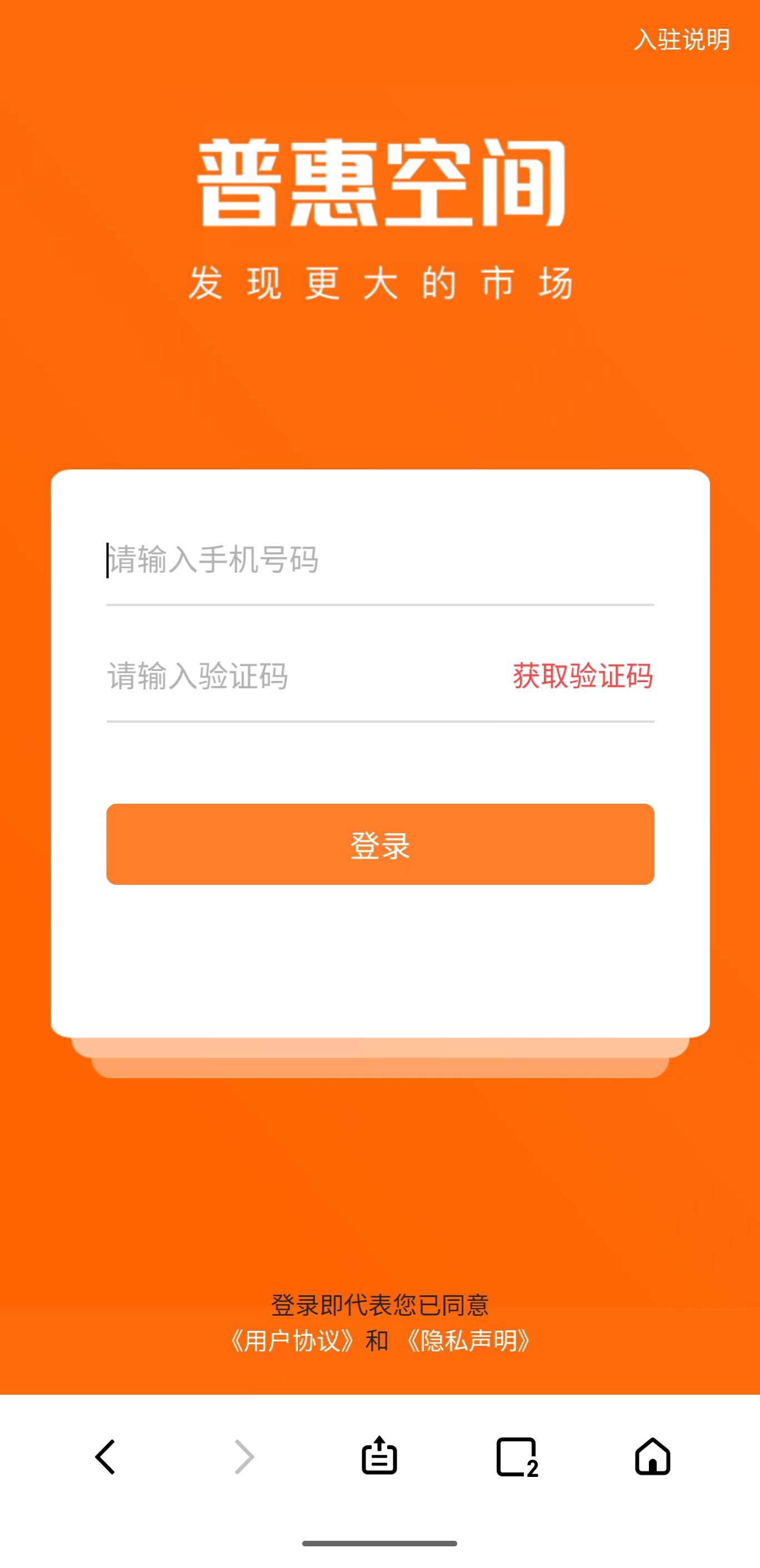Open the 《用户协议》 user agreement
The width and height of the screenshot is (760, 1568).
(x=292, y=1341)
